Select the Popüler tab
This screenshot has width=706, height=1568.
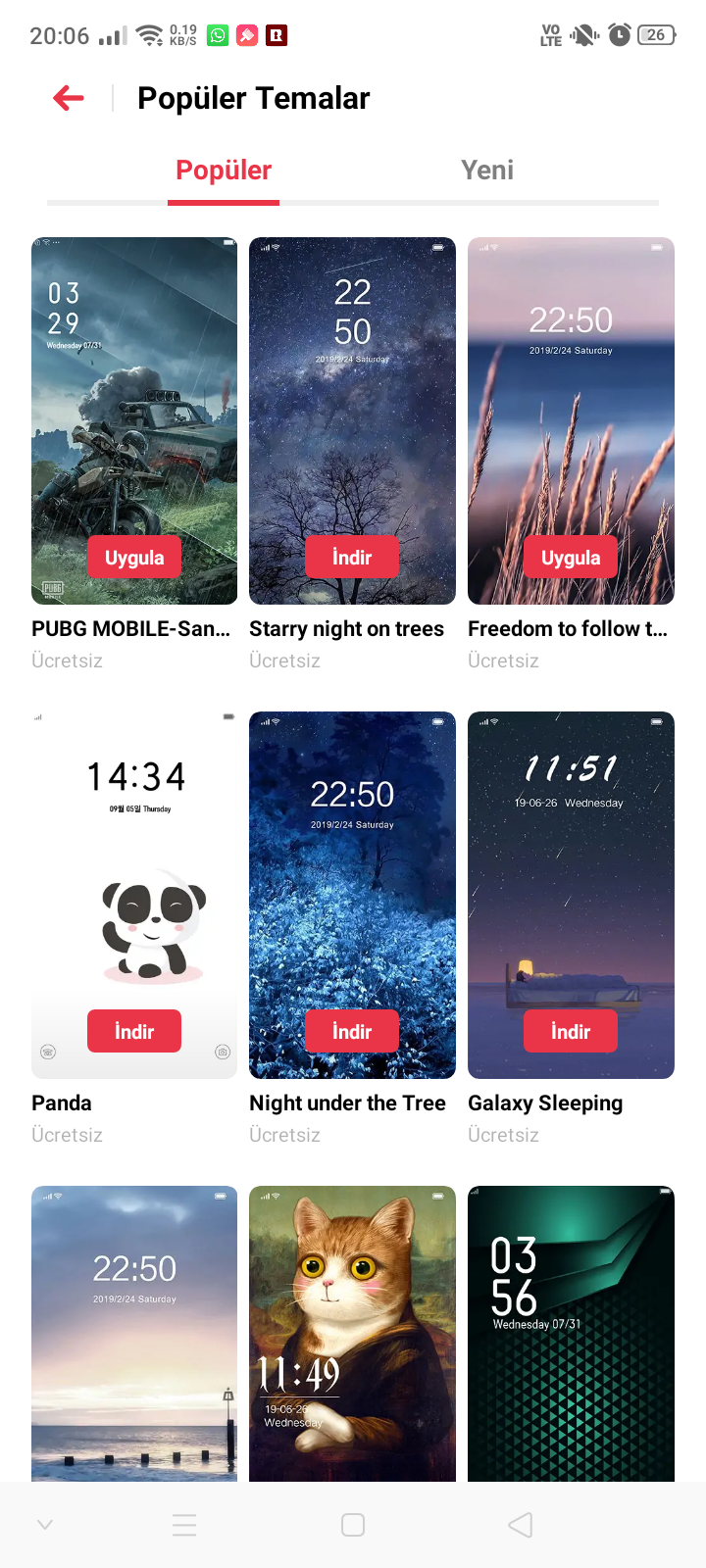[x=224, y=171]
